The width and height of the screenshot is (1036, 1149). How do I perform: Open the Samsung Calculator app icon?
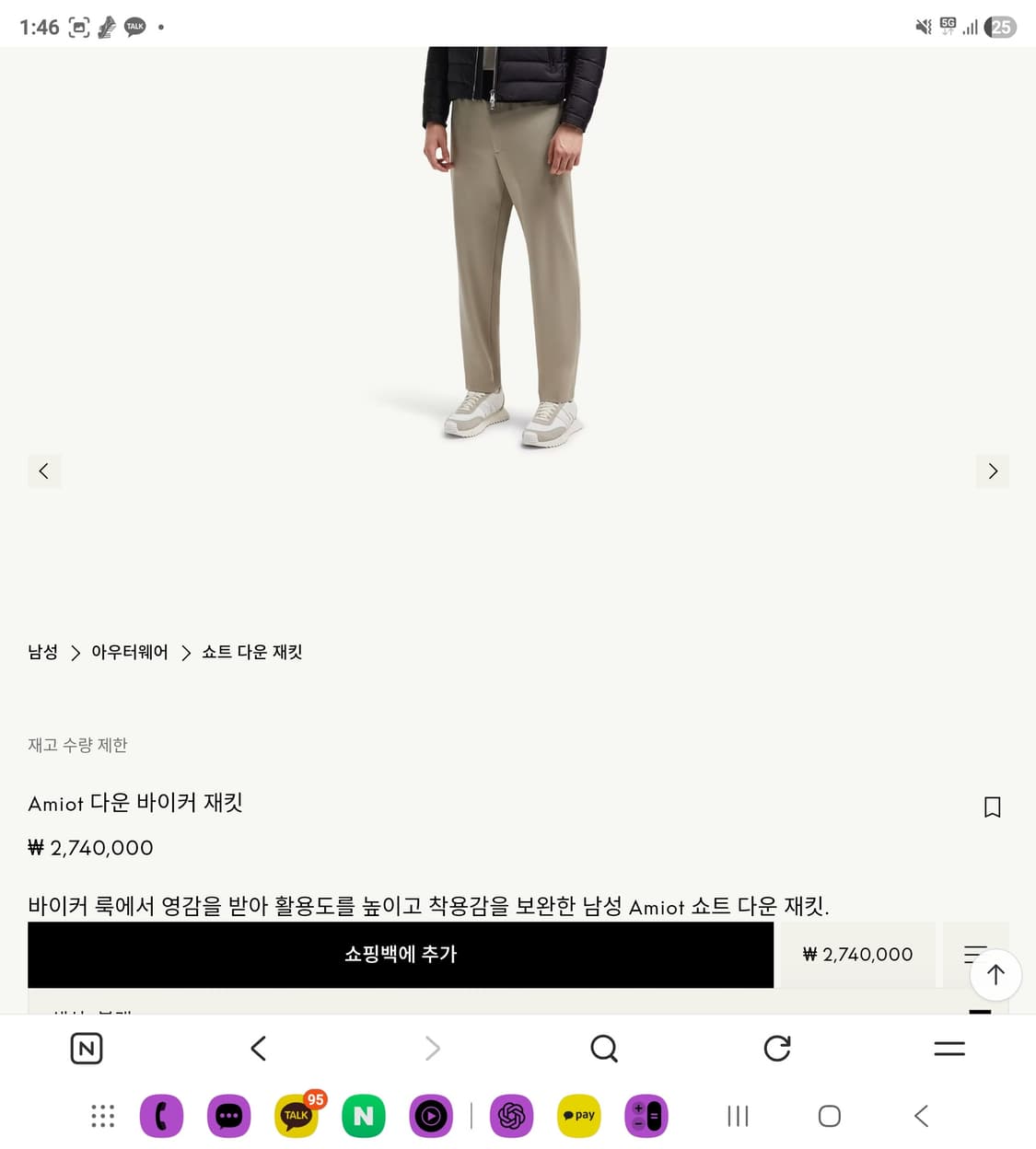tap(645, 1116)
